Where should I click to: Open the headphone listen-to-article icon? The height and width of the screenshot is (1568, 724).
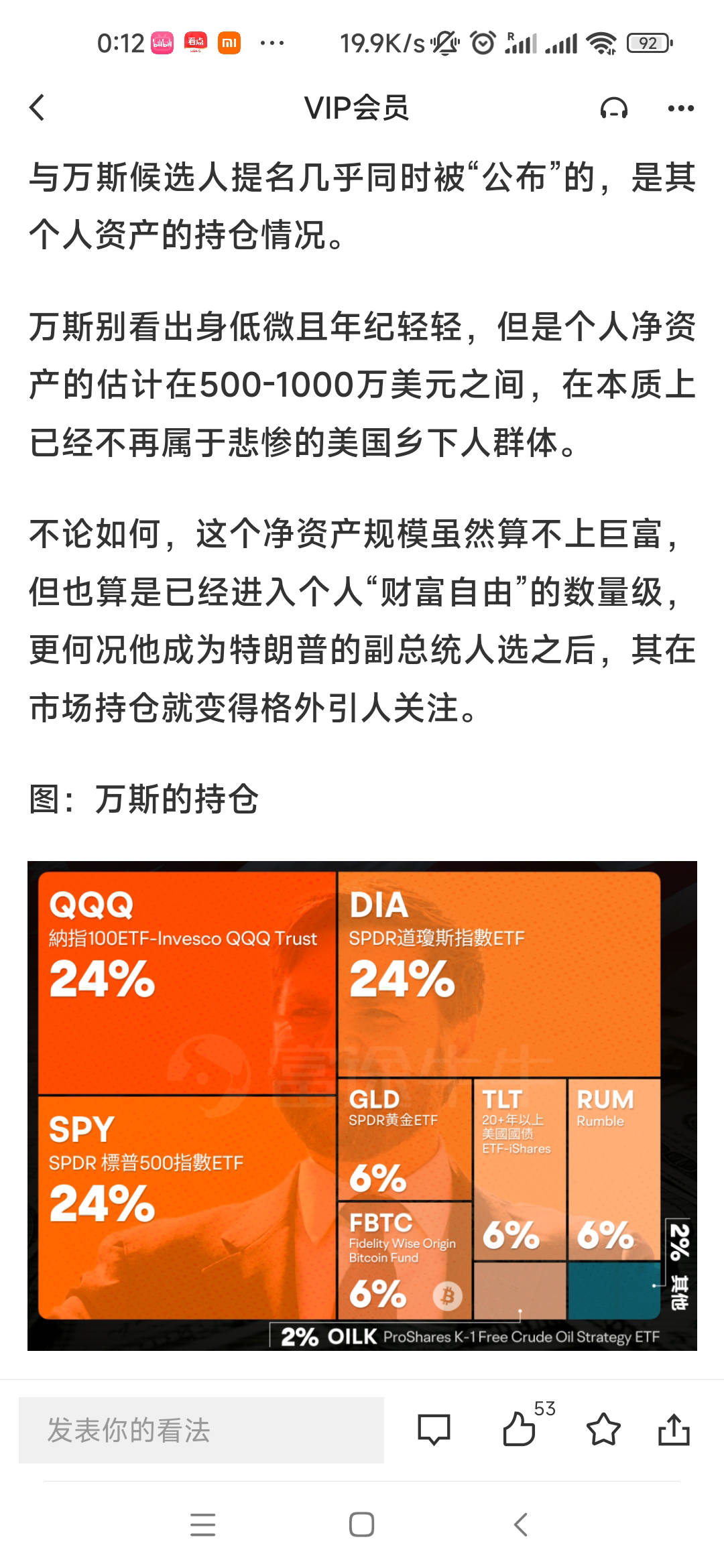pos(613,108)
